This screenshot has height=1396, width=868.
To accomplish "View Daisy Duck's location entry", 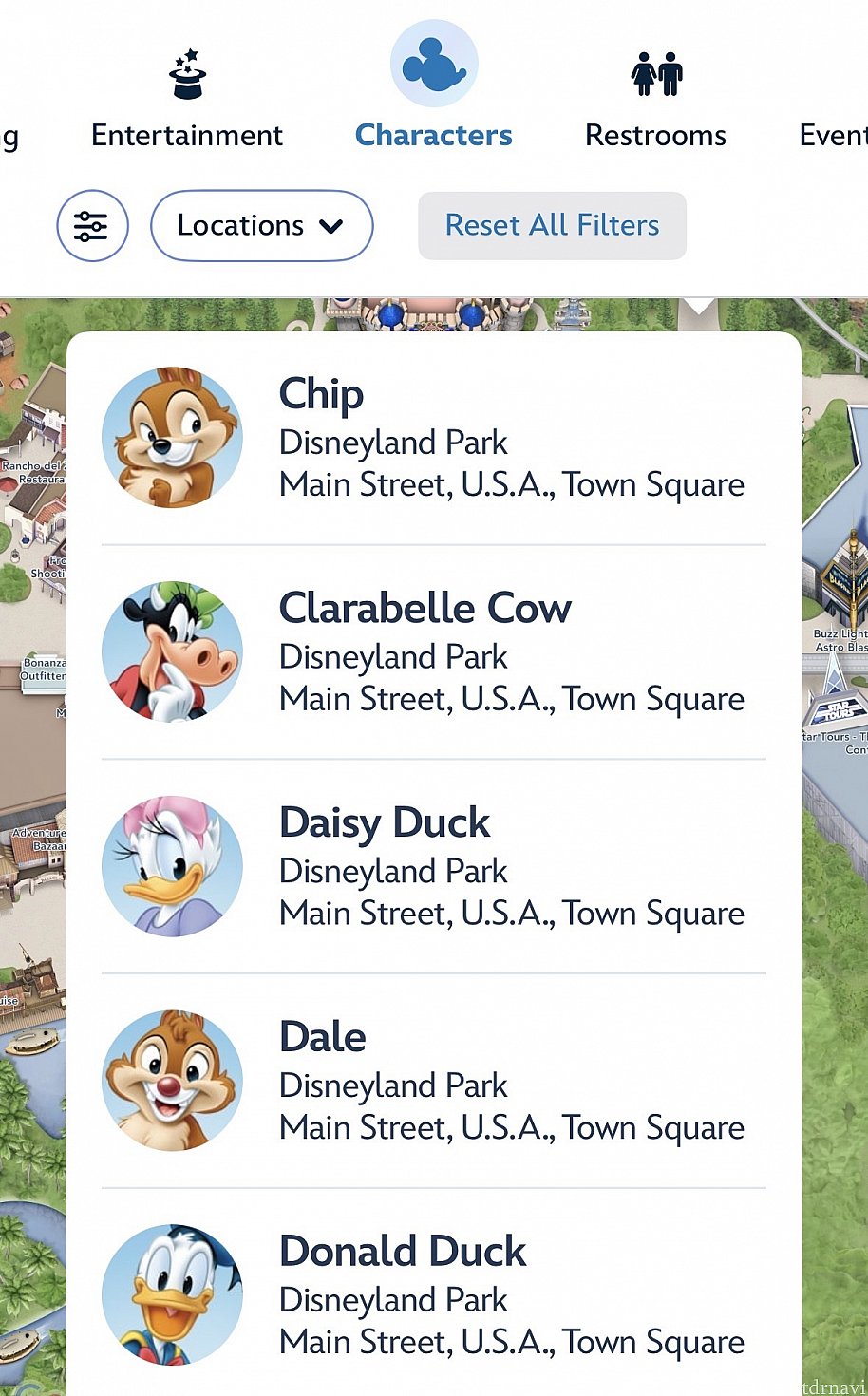I will point(433,867).
